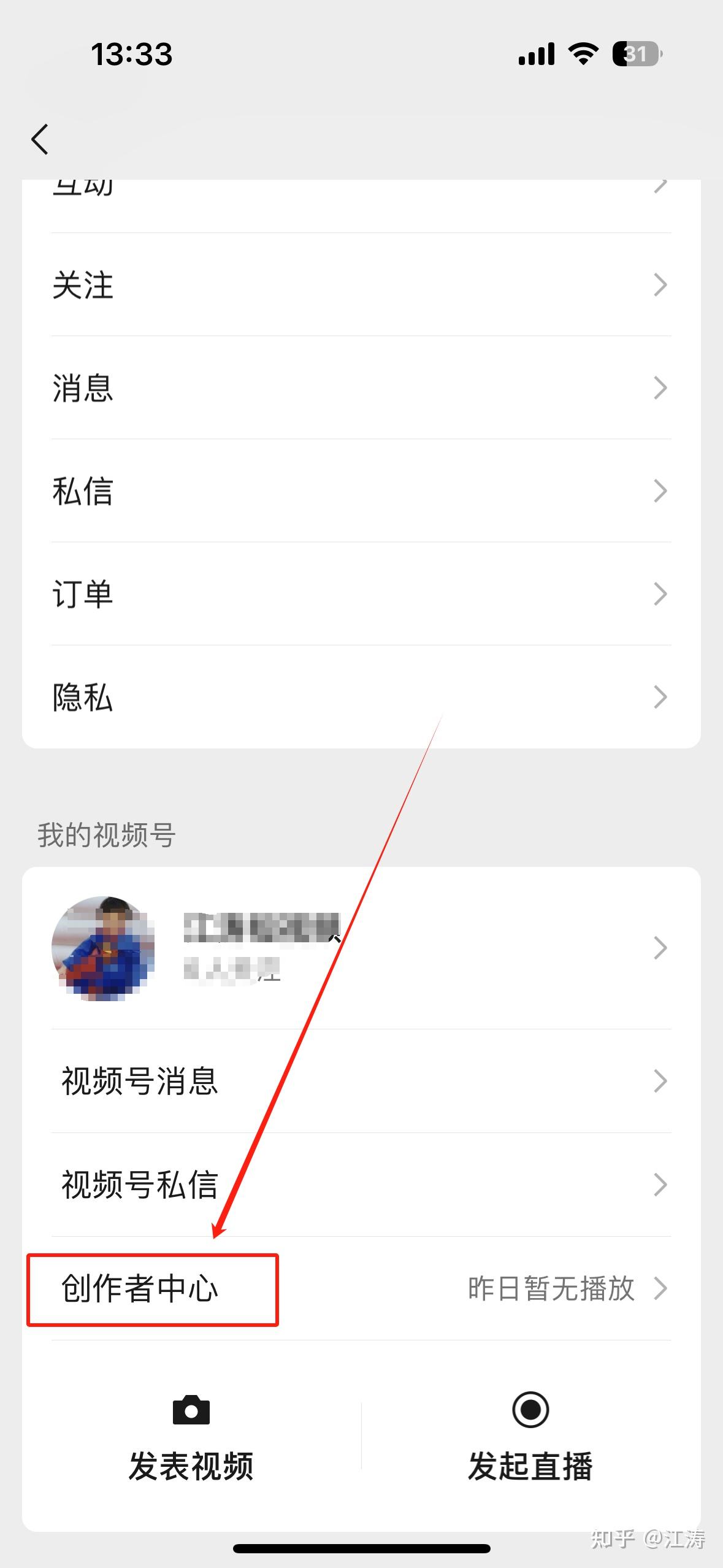The image size is (723, 1568).
Task: Open the 关注 row
Action: (361, 285)
